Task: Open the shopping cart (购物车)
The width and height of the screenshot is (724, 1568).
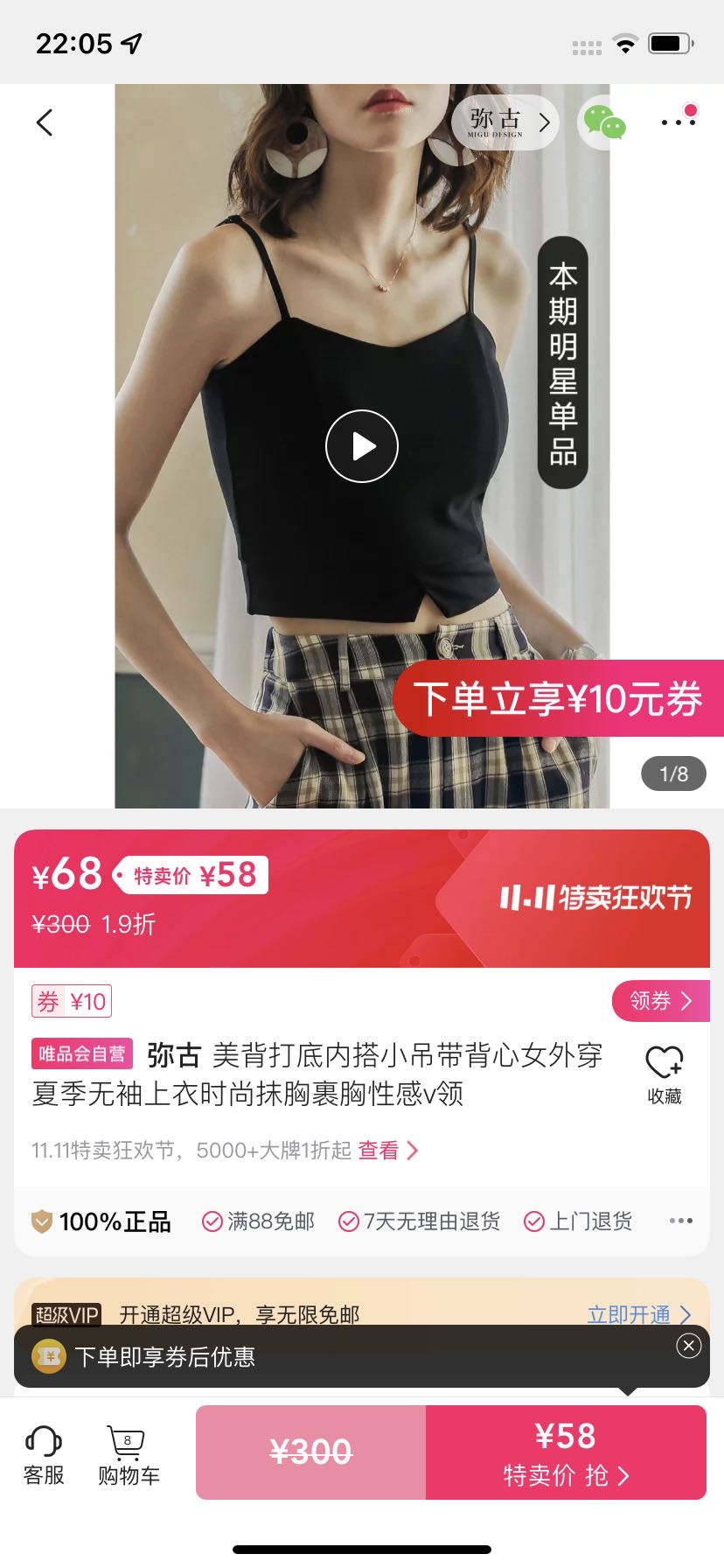Action: pos(128,1452)
